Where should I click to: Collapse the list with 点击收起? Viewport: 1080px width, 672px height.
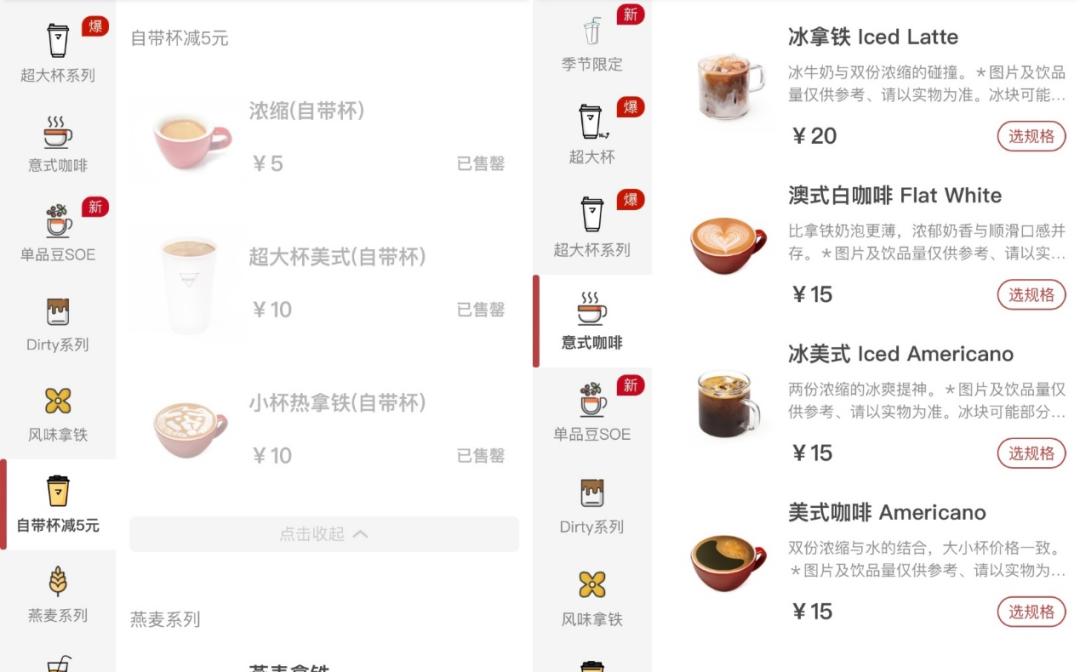[324, 534]
